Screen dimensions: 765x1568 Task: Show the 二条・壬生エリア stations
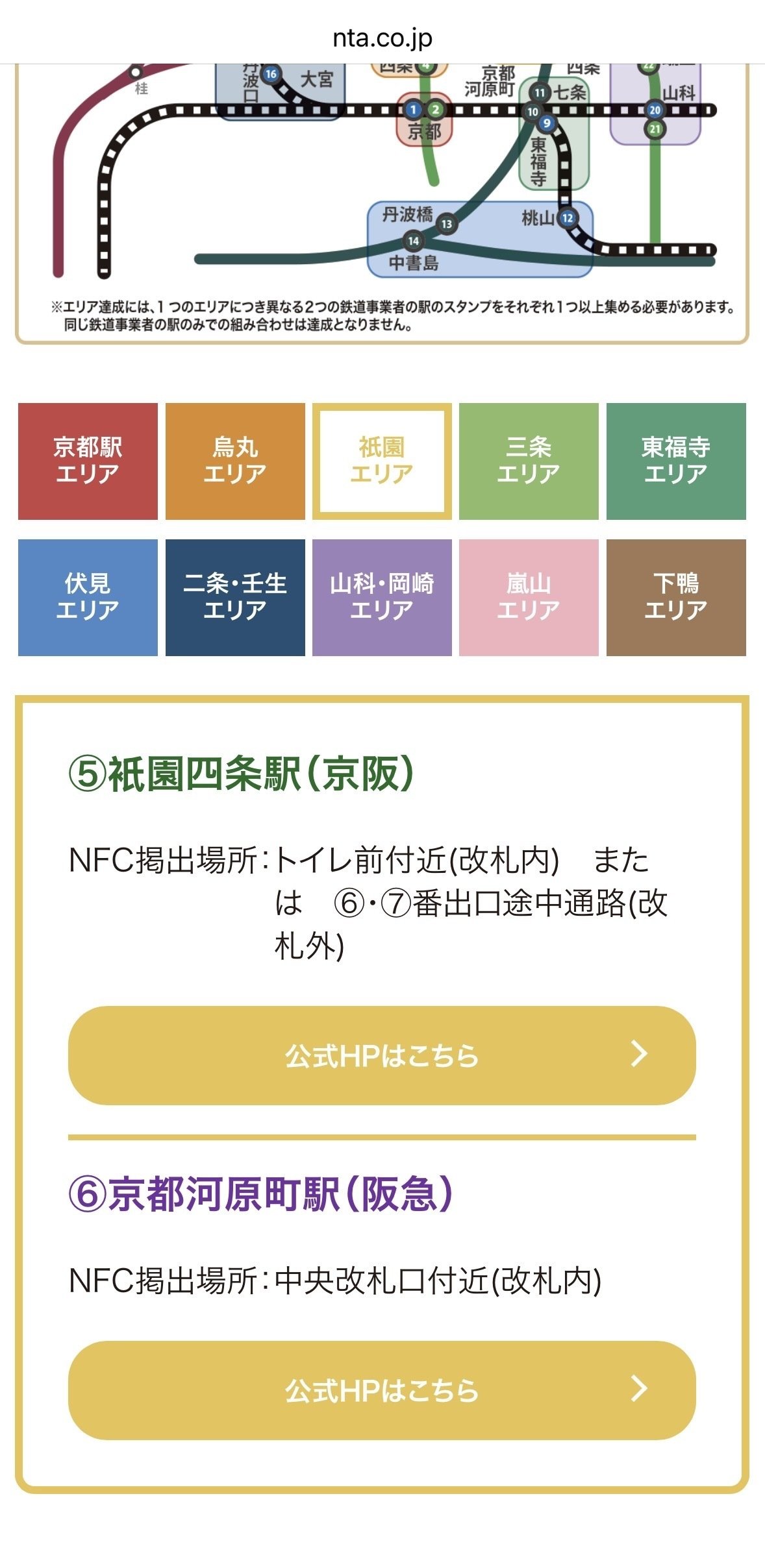[x=235, y=597]
